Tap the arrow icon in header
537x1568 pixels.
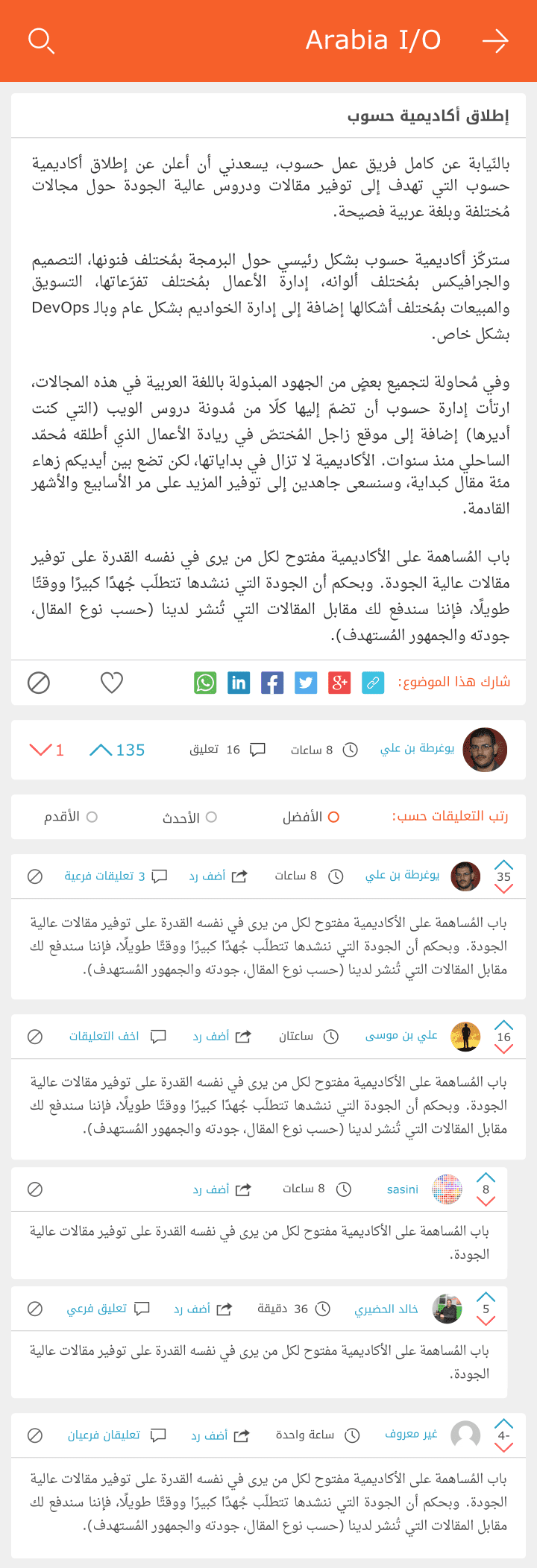(495, 41)
